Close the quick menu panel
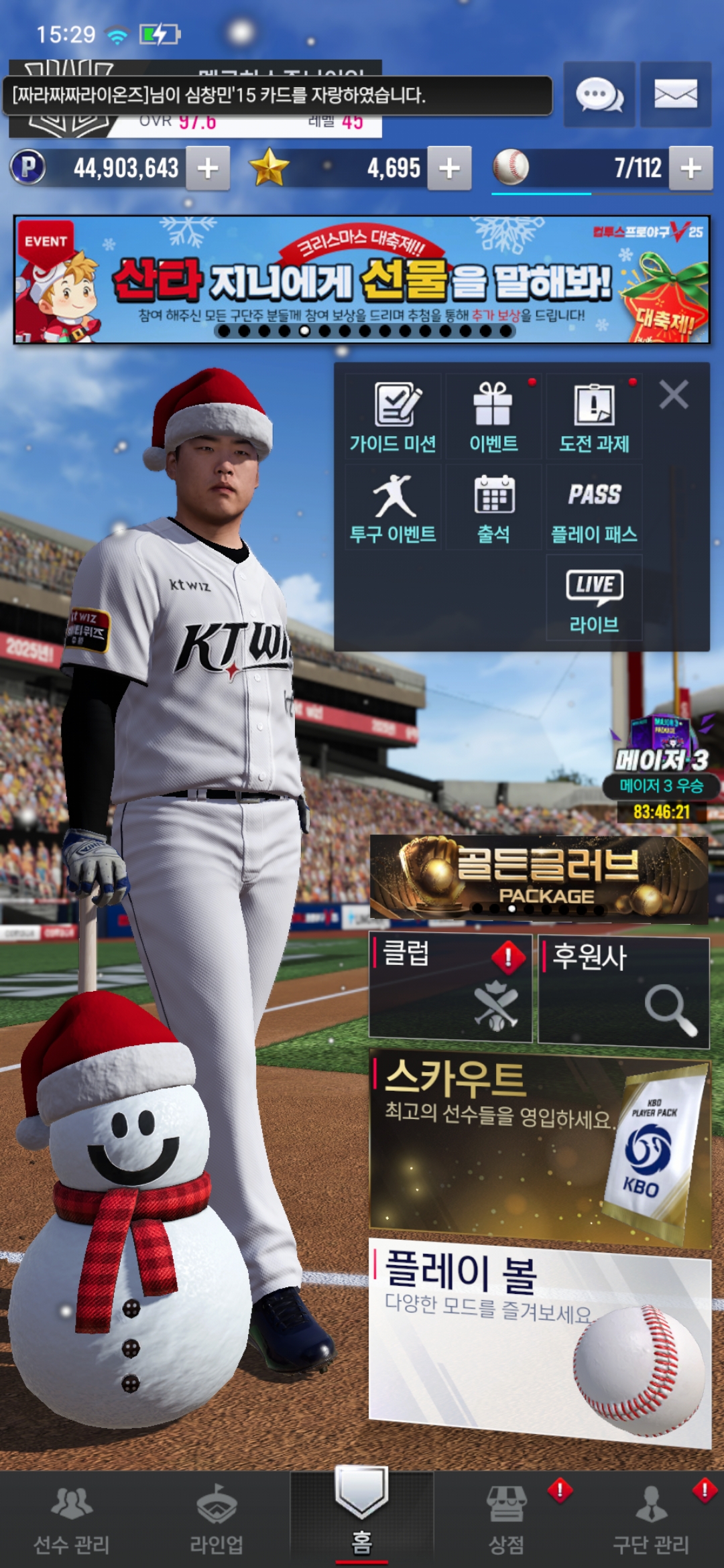The image size is (724, 1568). 674,395
